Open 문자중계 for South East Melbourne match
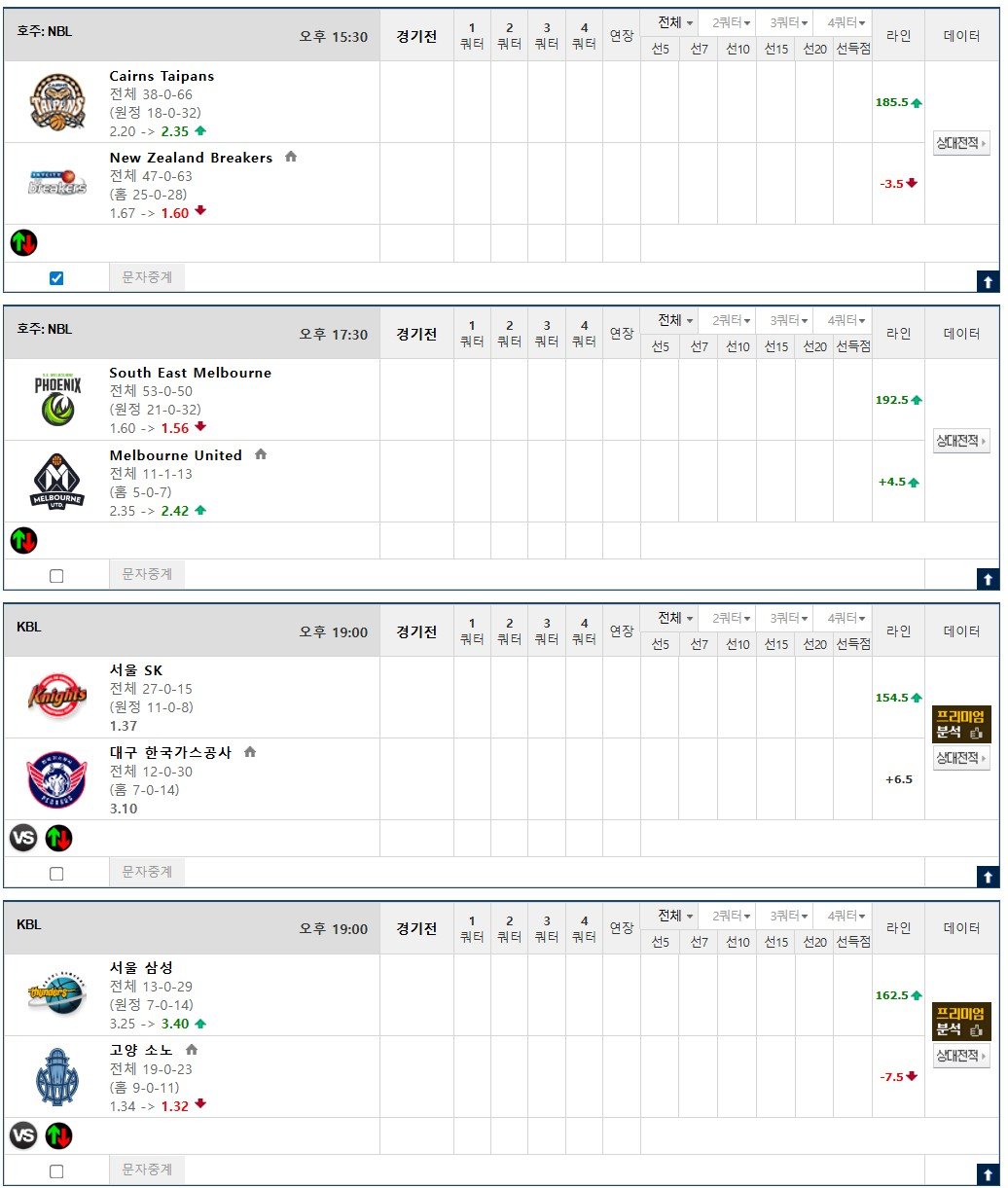Screen dimensions: 1008x1188 147,575
